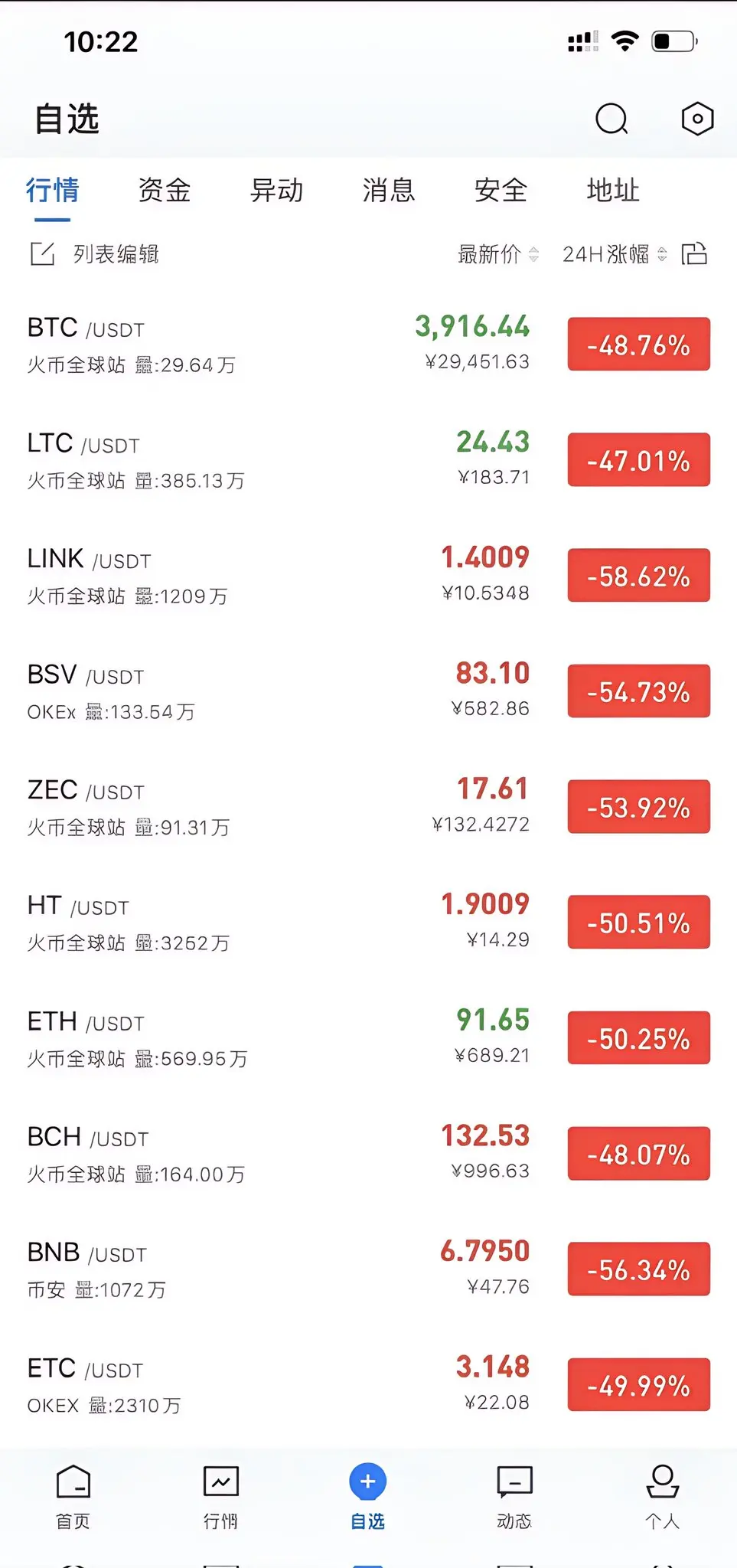Open the hexagon settings icon
The width and height of the screenshot is (737, 1568).
[697, 119]
